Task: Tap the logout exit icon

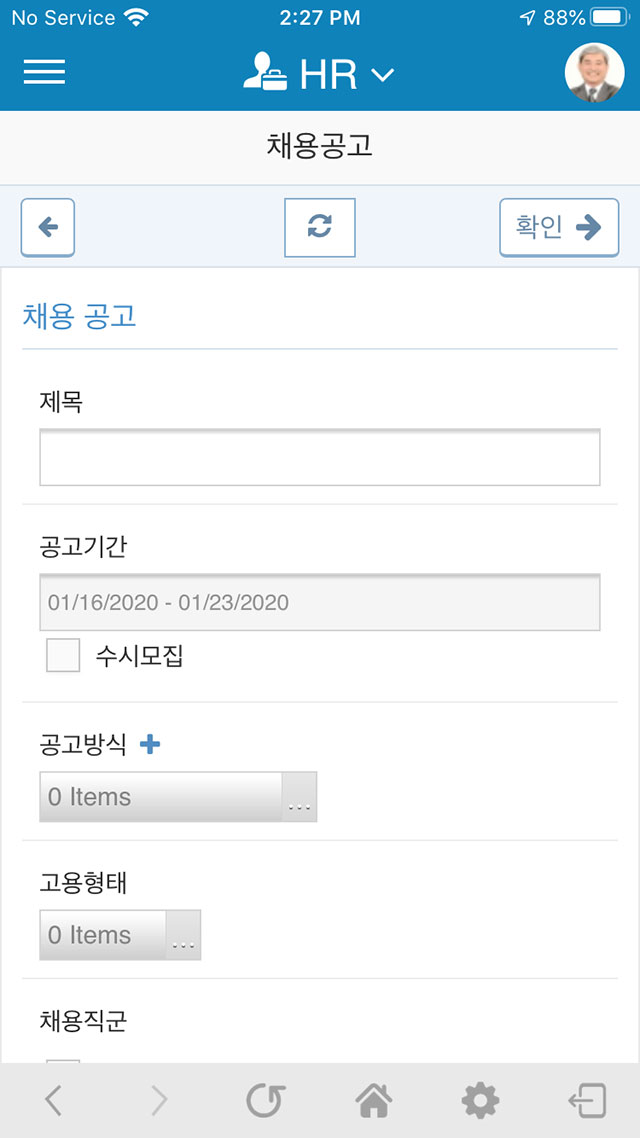Action: coord(587,1101)
